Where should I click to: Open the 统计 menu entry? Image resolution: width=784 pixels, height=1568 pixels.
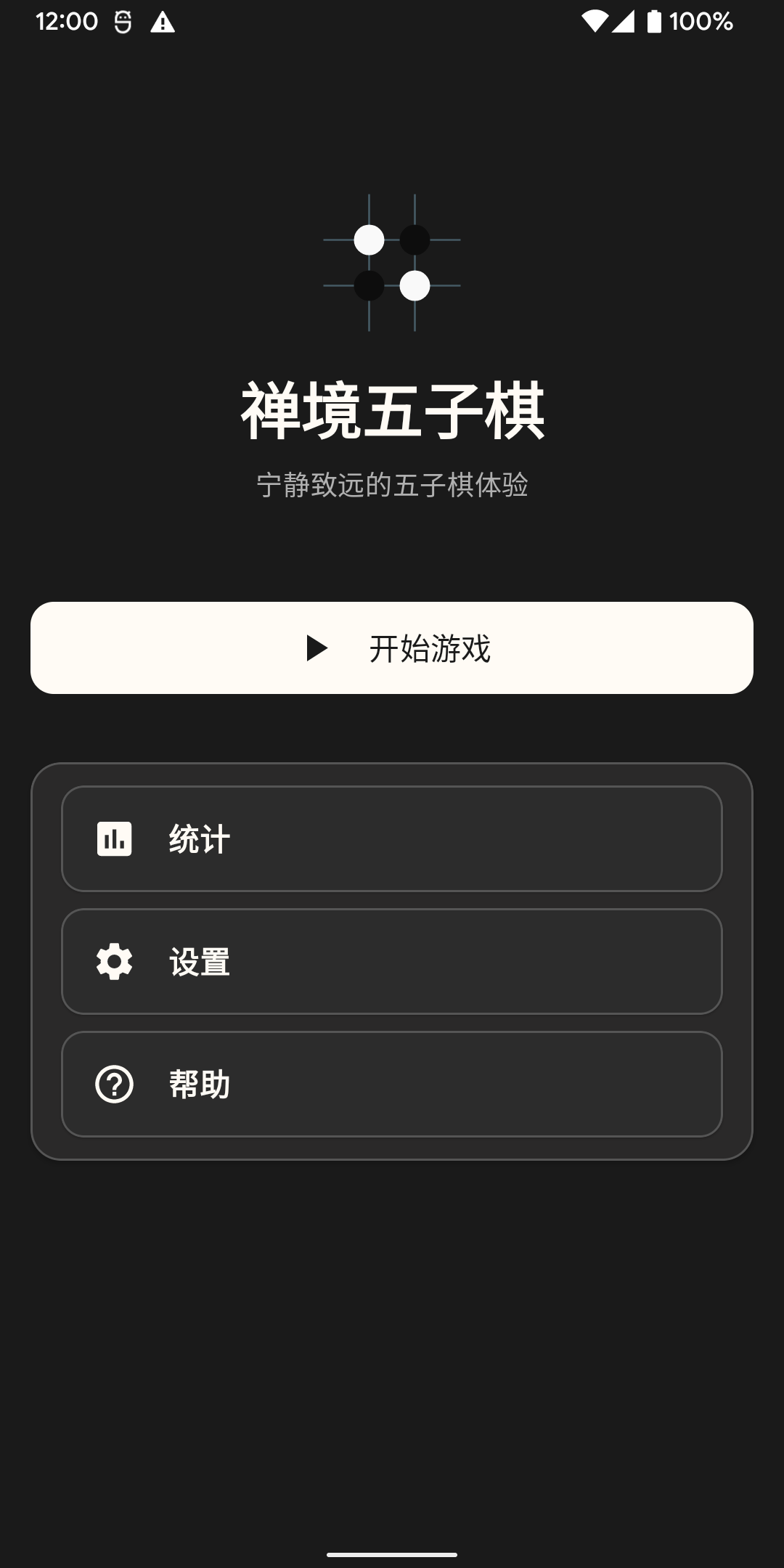392,838
